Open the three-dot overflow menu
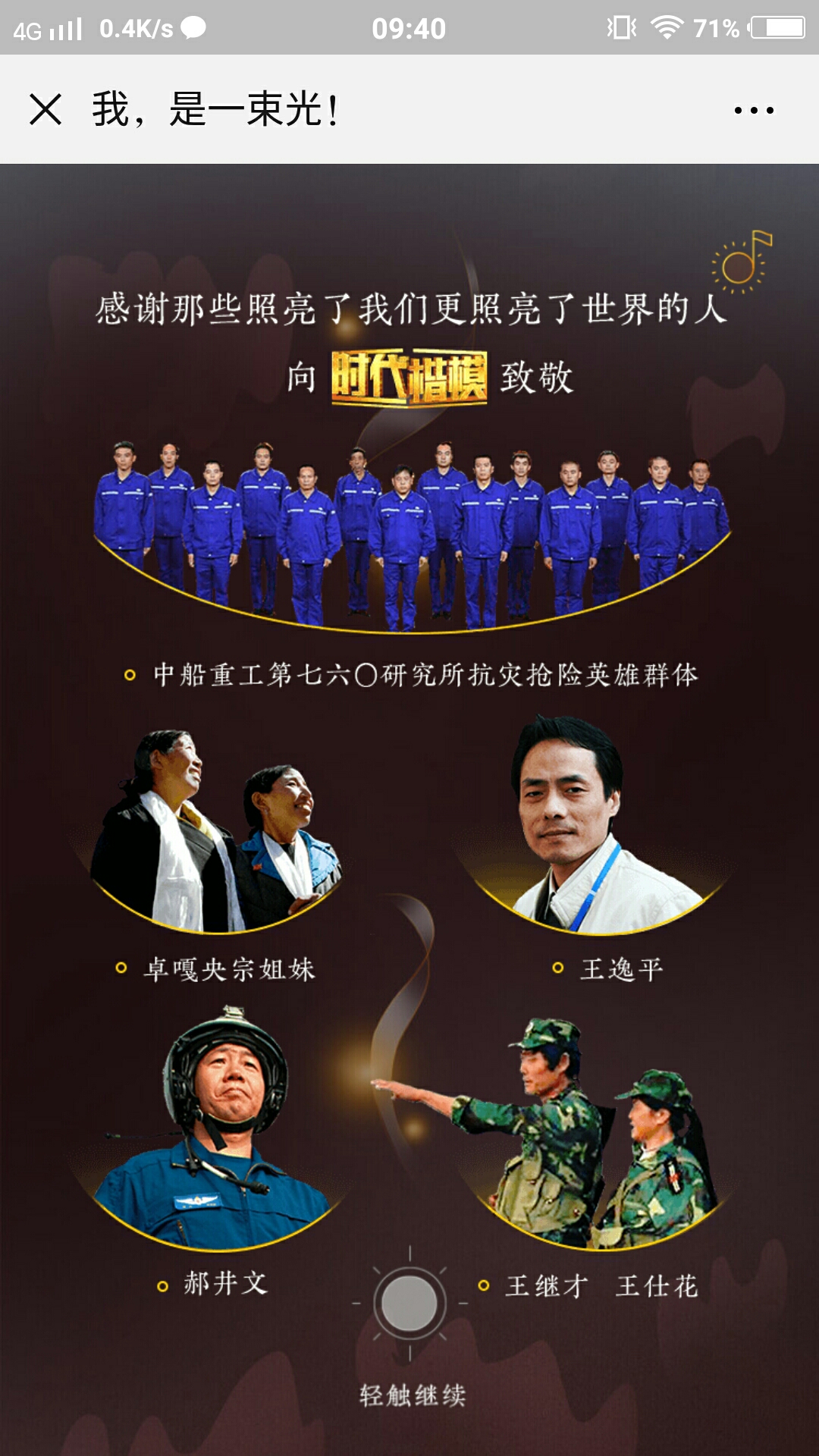The image size is (819, 1456). click(x=753, y=110)
